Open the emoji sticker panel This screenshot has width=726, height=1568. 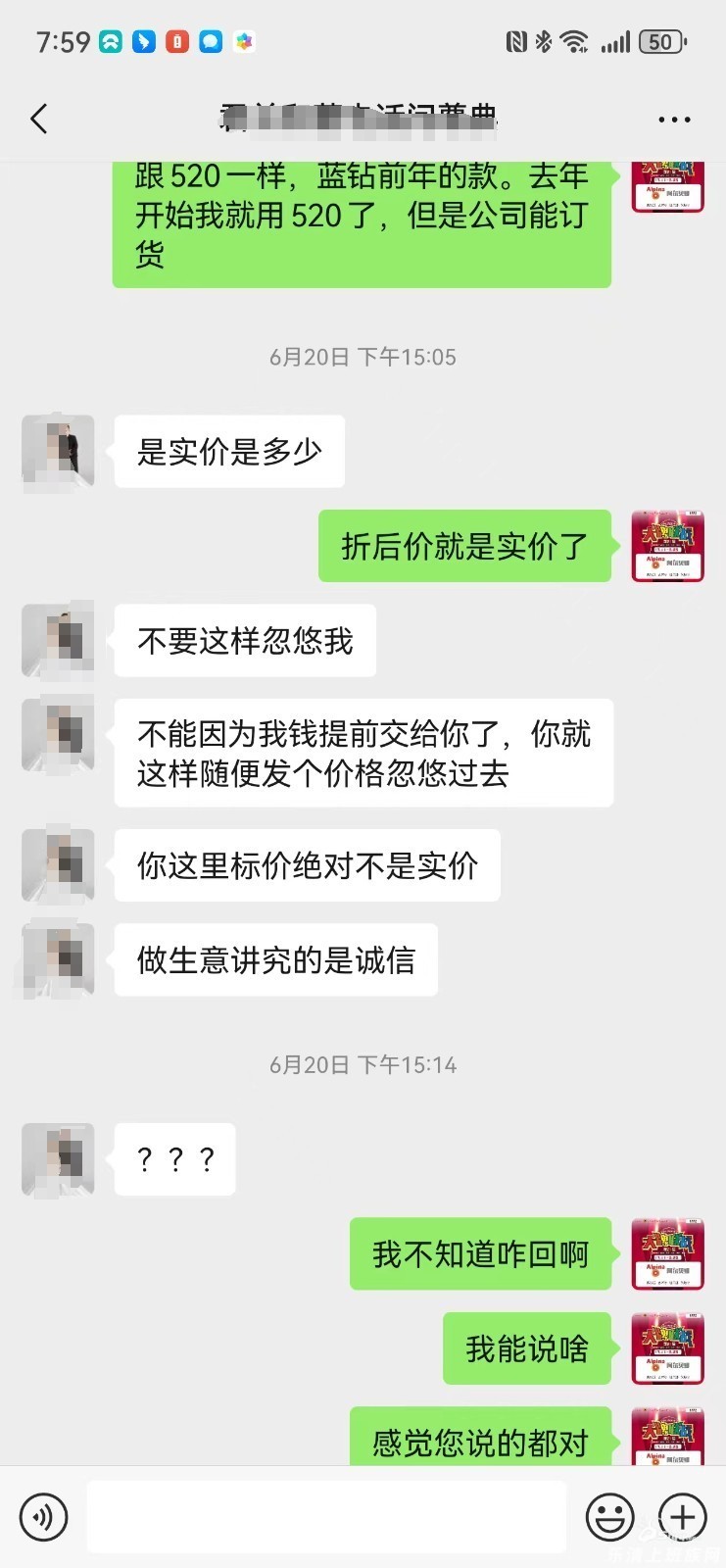pos(609,1517)
